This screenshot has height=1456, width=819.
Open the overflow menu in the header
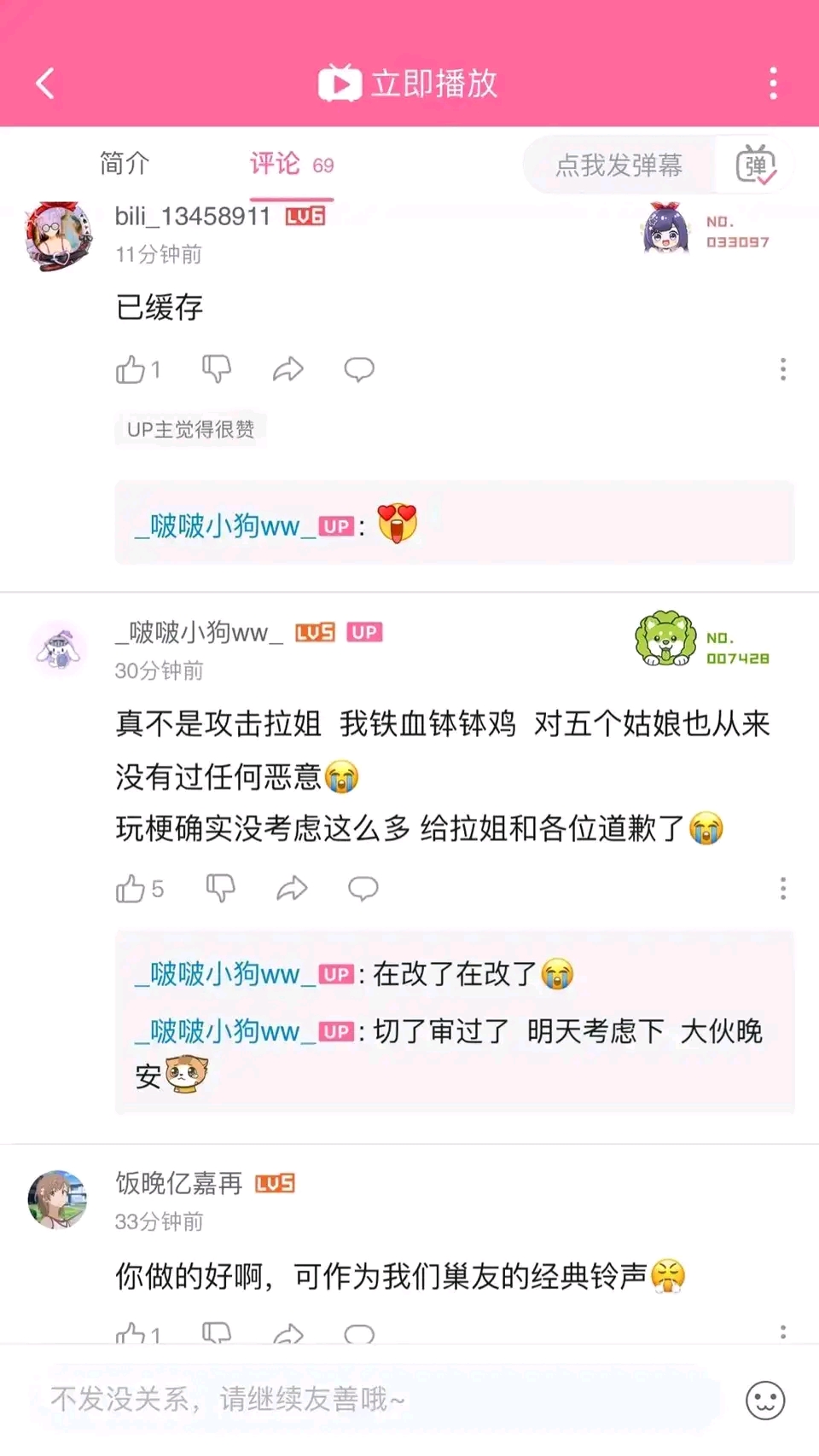pyautogui.click(x=773, y=84)
